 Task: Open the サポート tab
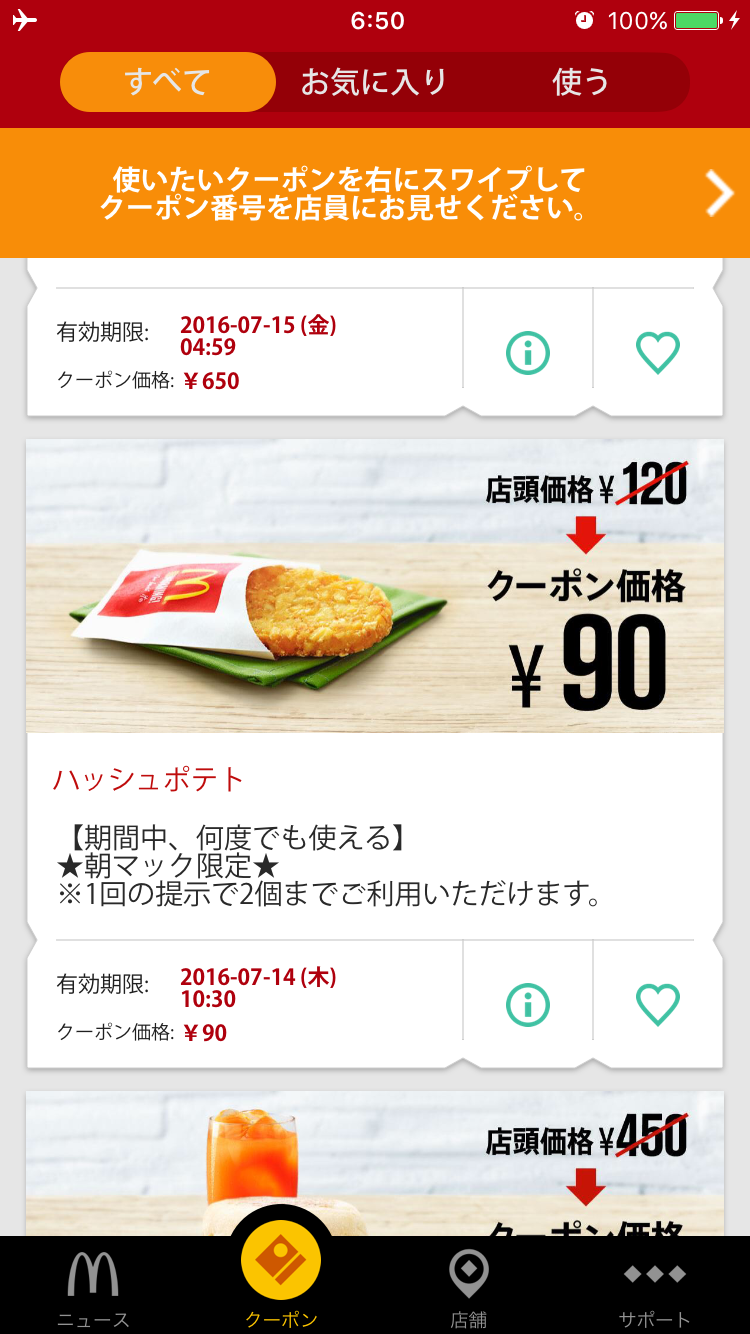(x=655, y=1287)
